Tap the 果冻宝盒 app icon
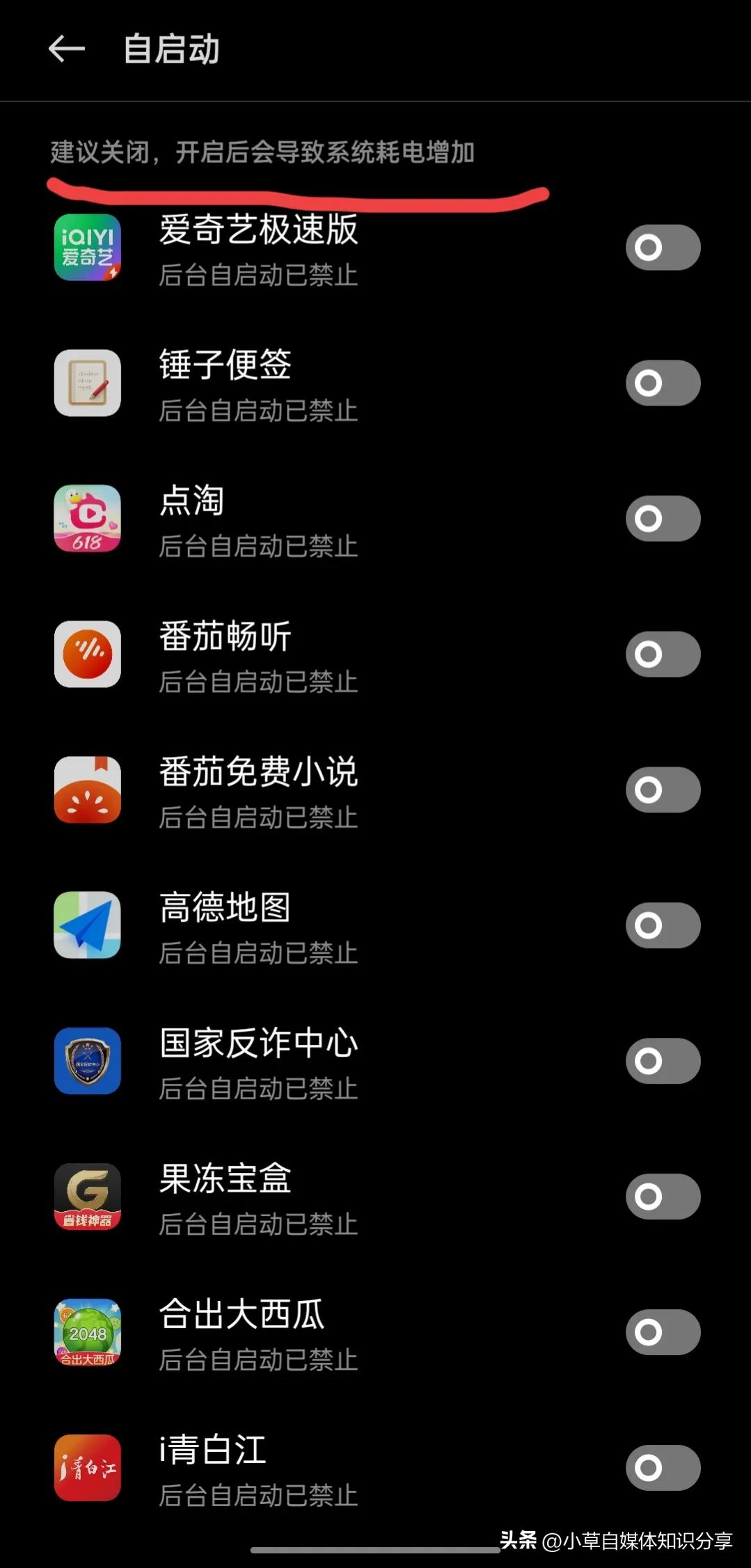This screenshot has width=751, height=1568. pyautogui.click(x=87, y=1197)
